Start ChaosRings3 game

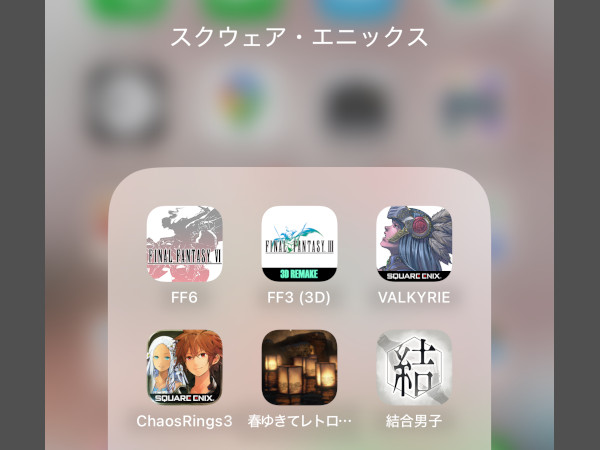coord(185,367)
